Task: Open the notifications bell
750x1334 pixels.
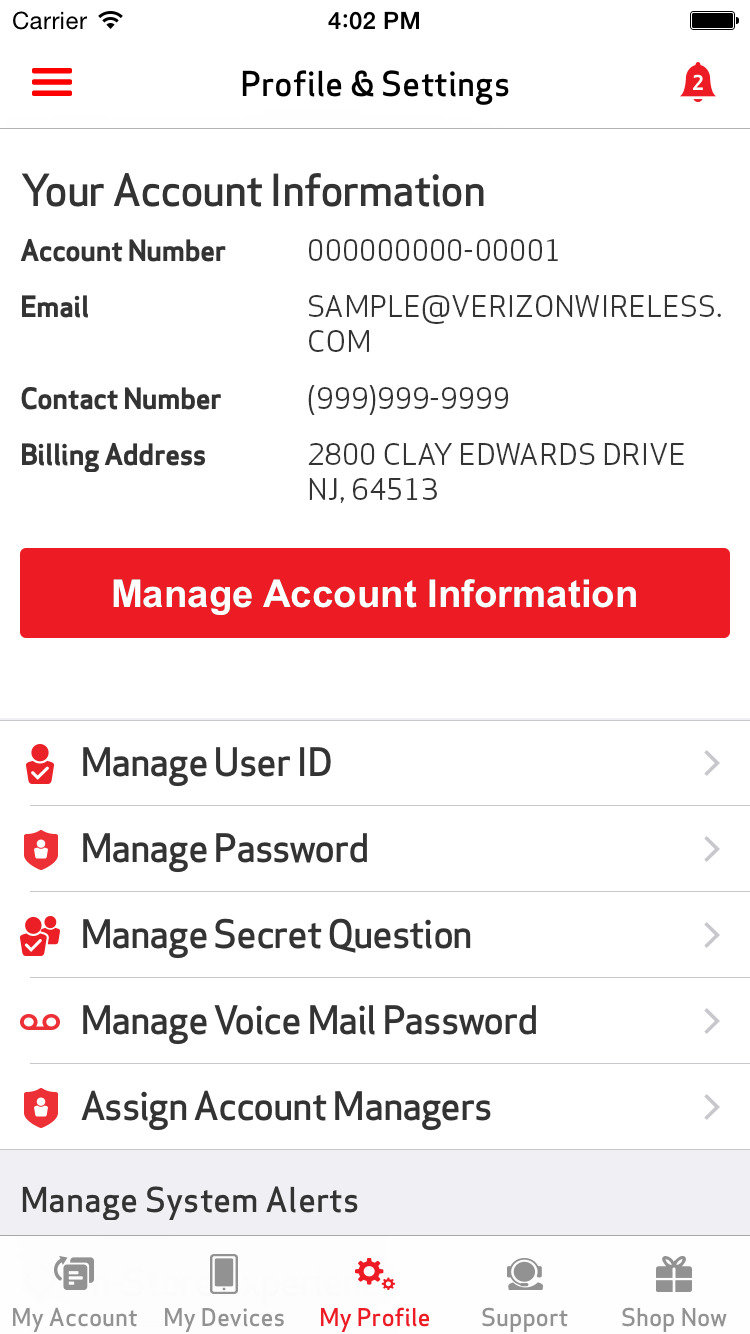Action: pyautogui.click(x=697, y=83)
